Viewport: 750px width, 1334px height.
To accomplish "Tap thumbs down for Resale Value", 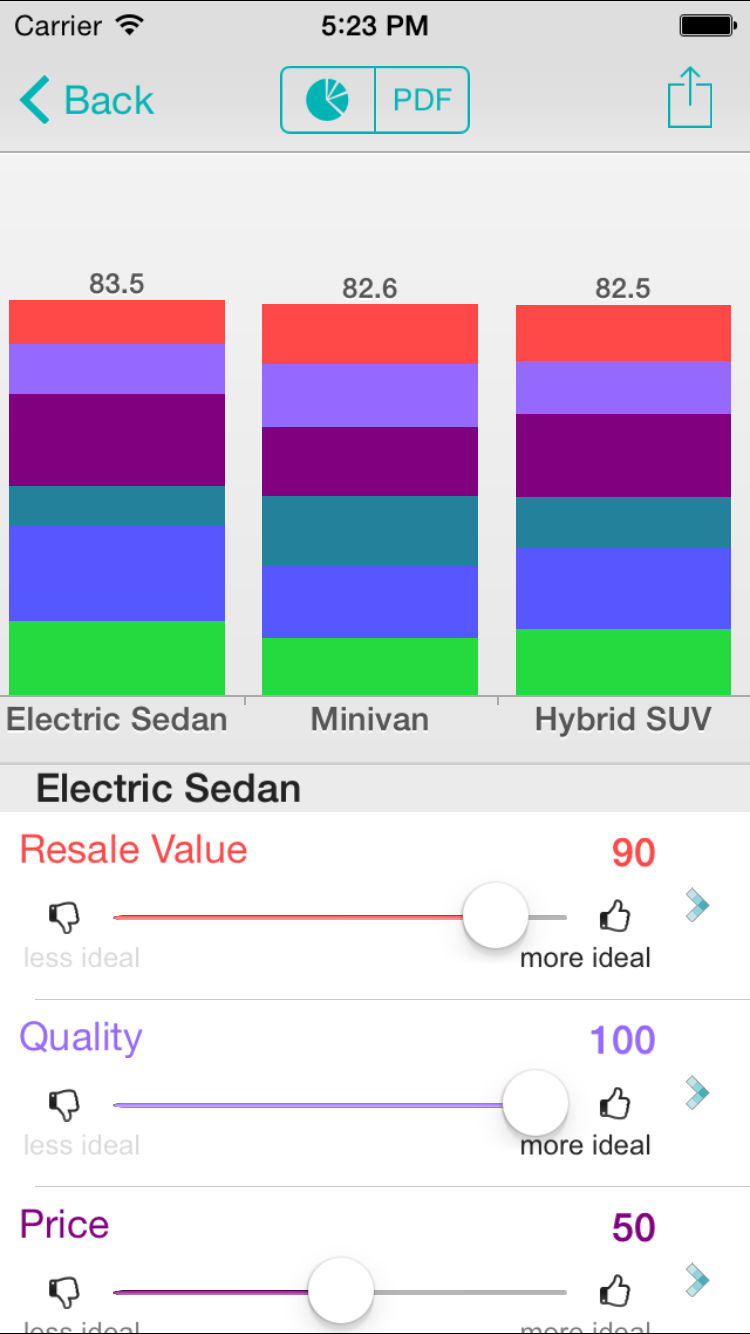I will (65, 917).
